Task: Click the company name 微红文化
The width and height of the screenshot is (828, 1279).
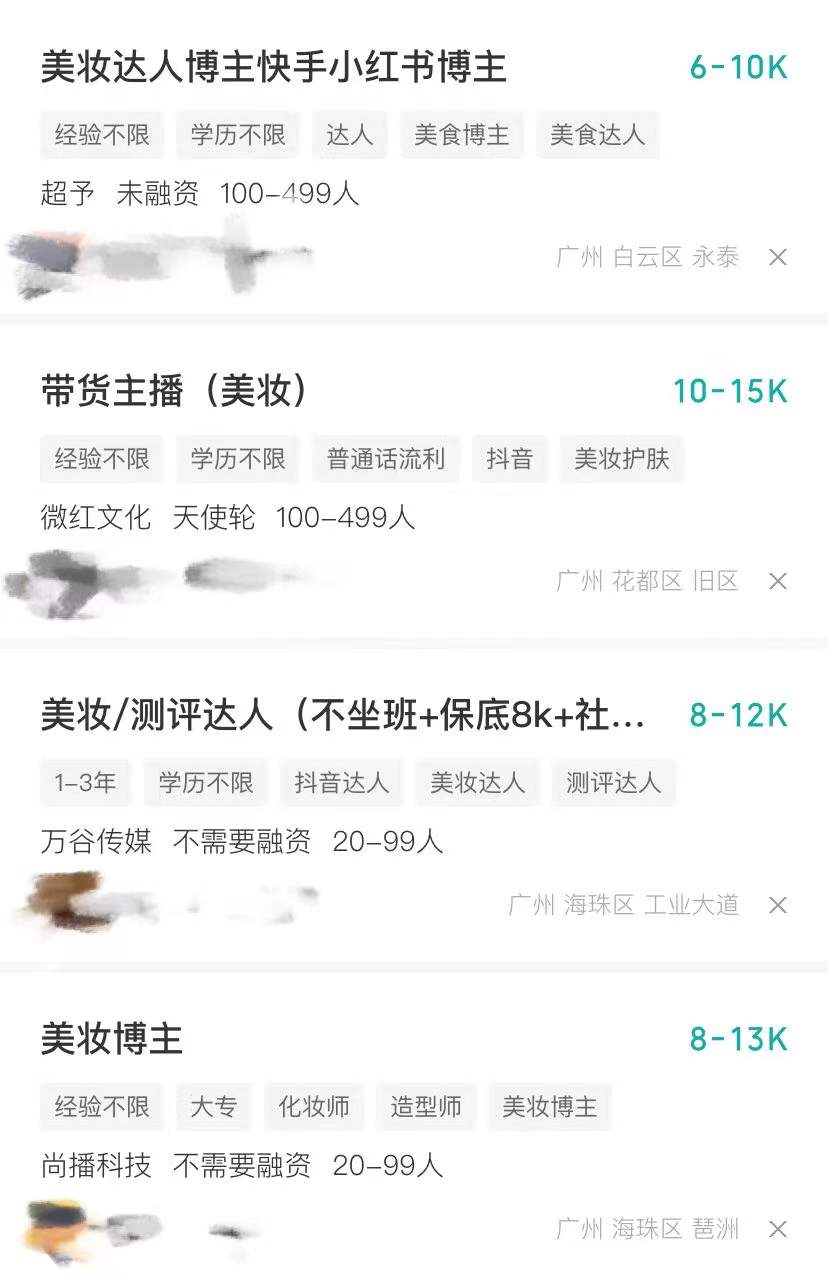Action: tap(93, 518)
